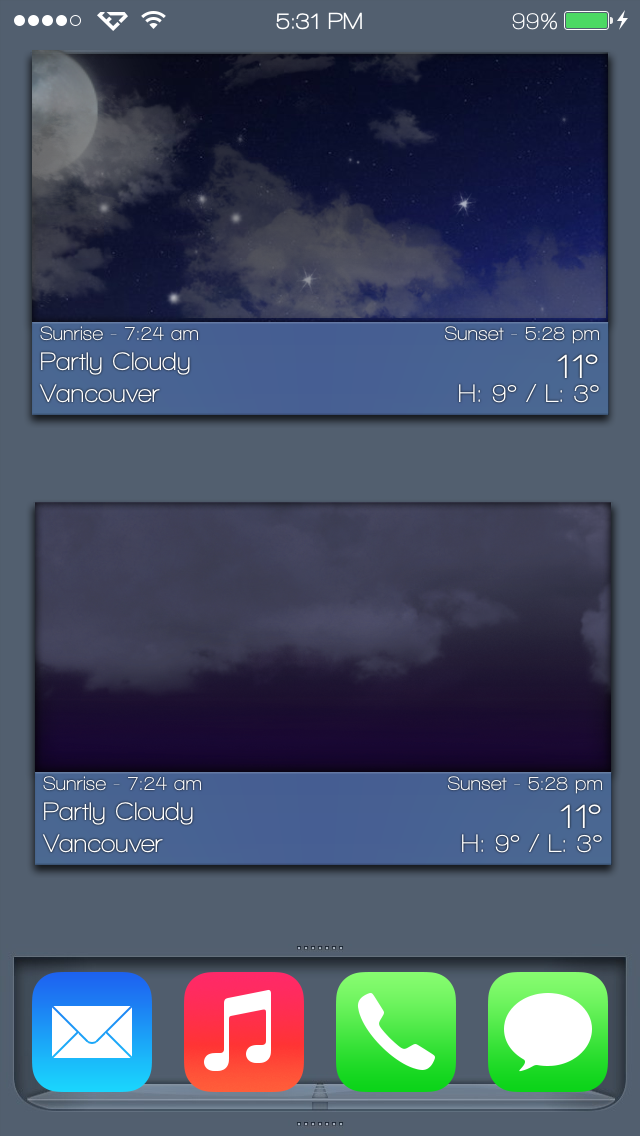Viewport: 640px width, 1136px height.
Task: Open the Phone app
Action: pyautogui.click(x=396, y=1031)
